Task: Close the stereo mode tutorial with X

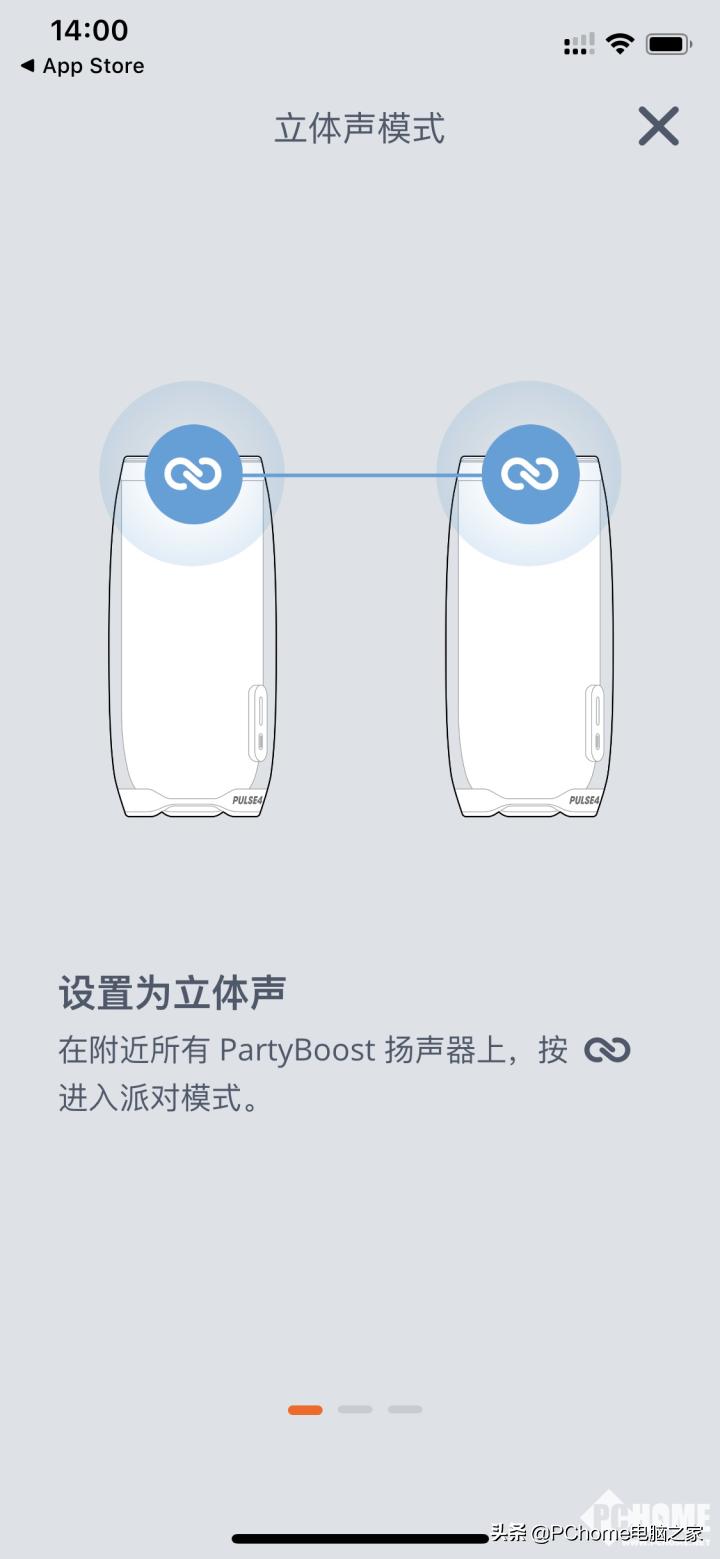Action: [658, 127]
